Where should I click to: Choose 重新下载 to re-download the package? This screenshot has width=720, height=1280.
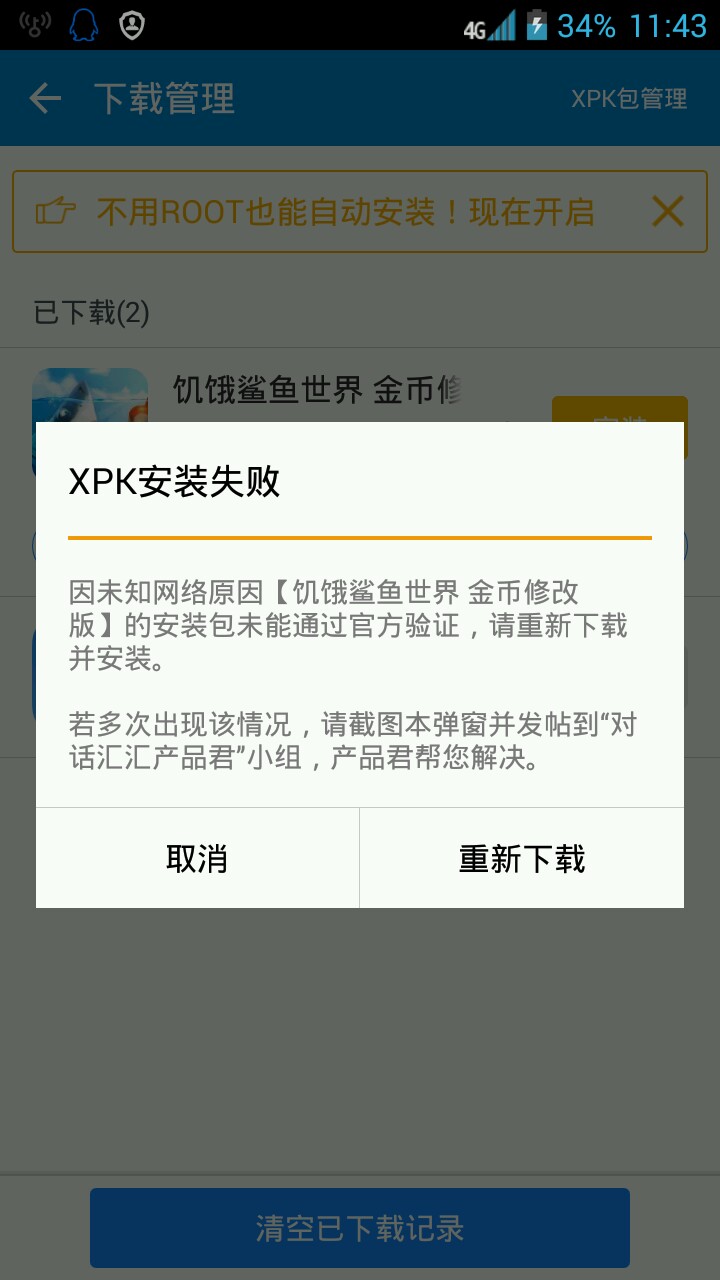coord(522,858)
